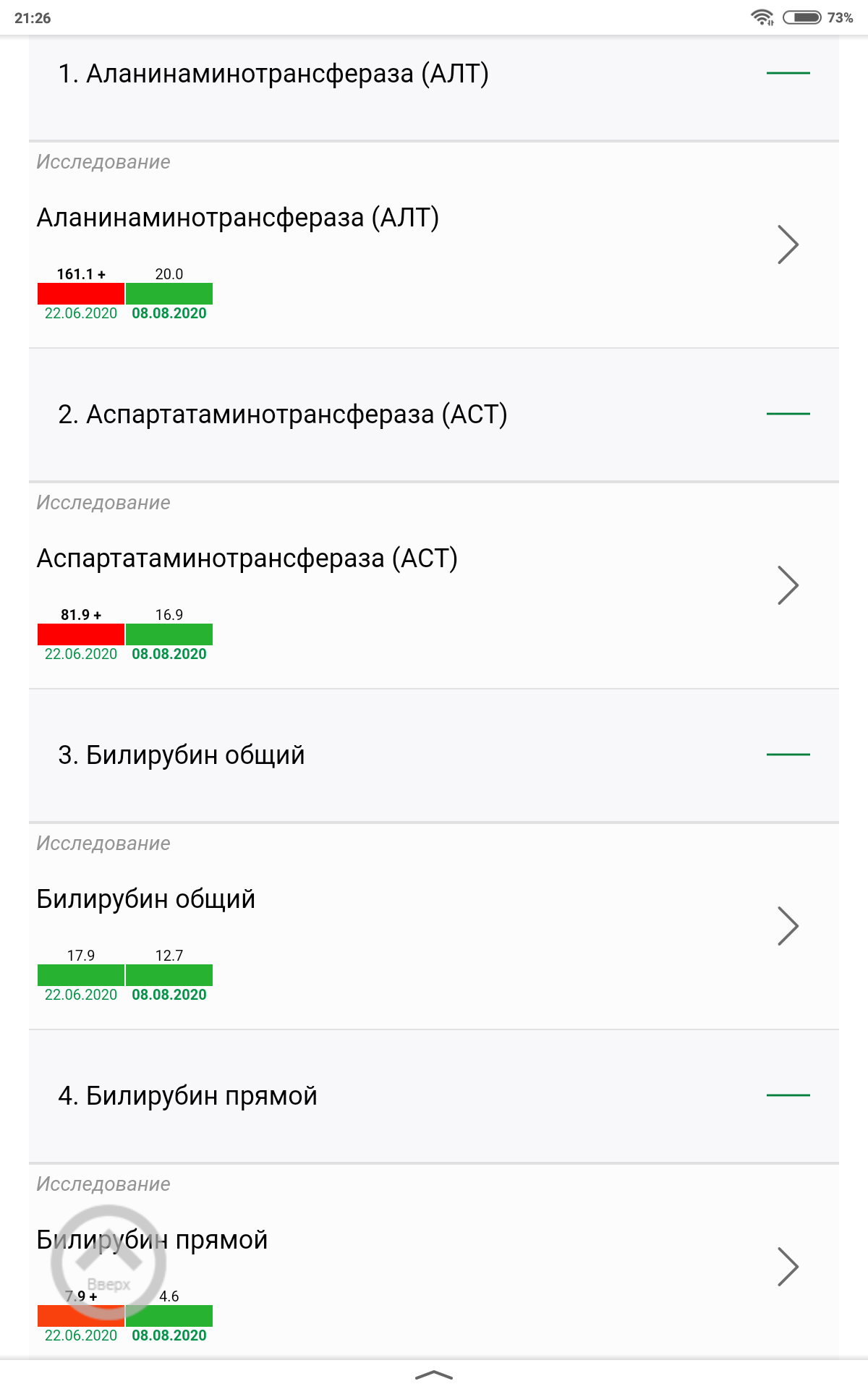Tap the Вверх scroll-to-top button
Image resolution: width=868 pixels, height=1389 pixels.
(109, 1262)
